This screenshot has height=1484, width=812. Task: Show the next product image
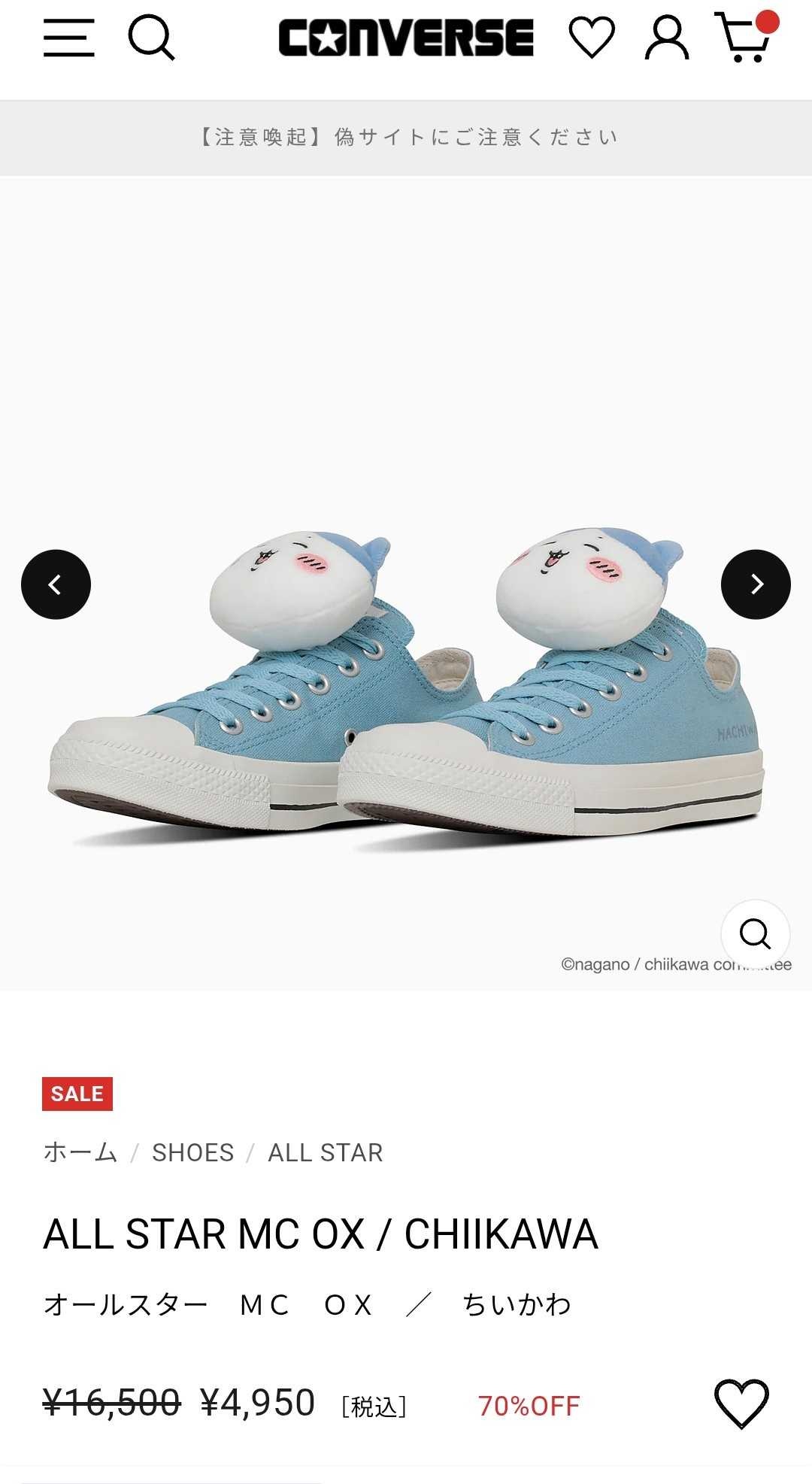pyautogui.click(x=756, y=584)
